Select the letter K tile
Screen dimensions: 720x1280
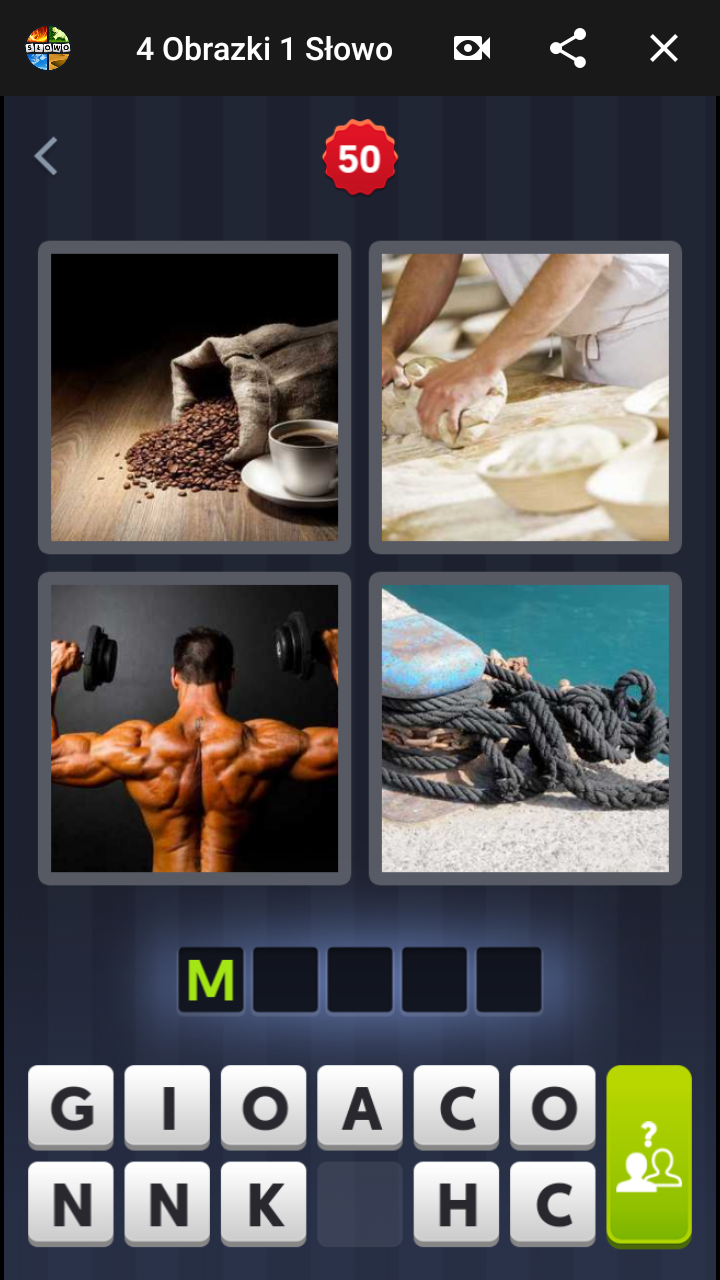pos(264,1204)
